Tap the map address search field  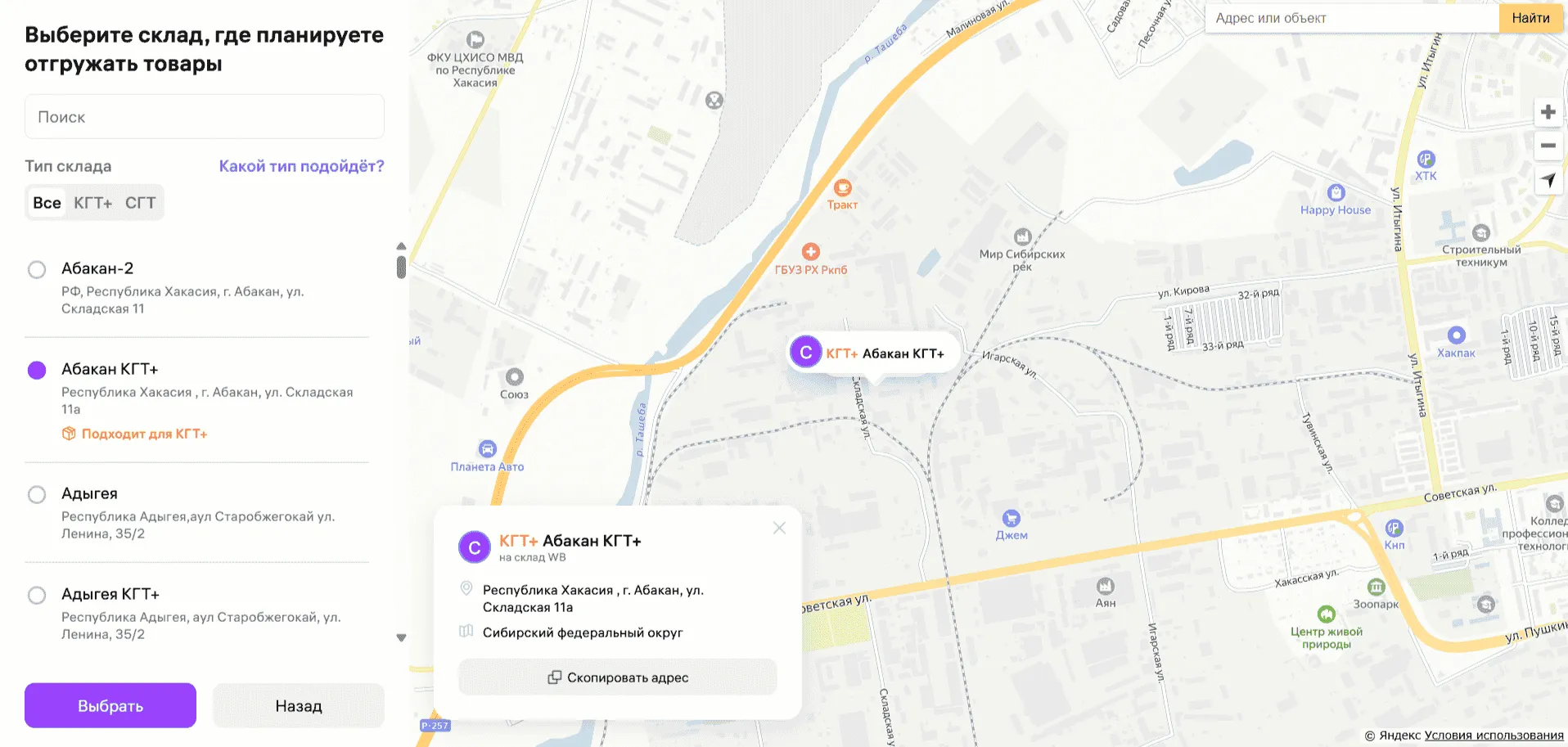(x=1350, y=18)
